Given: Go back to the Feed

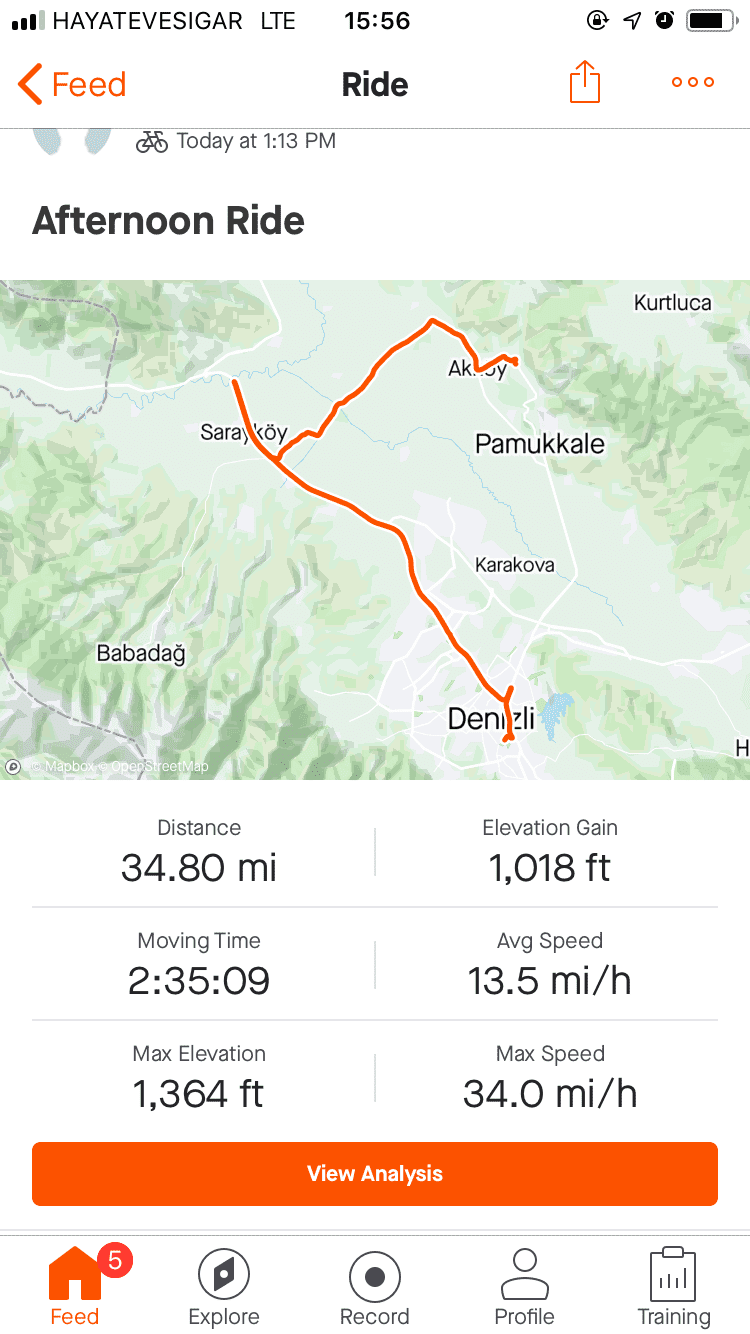Looking at the screenshot, I should [x=72, y=84].
